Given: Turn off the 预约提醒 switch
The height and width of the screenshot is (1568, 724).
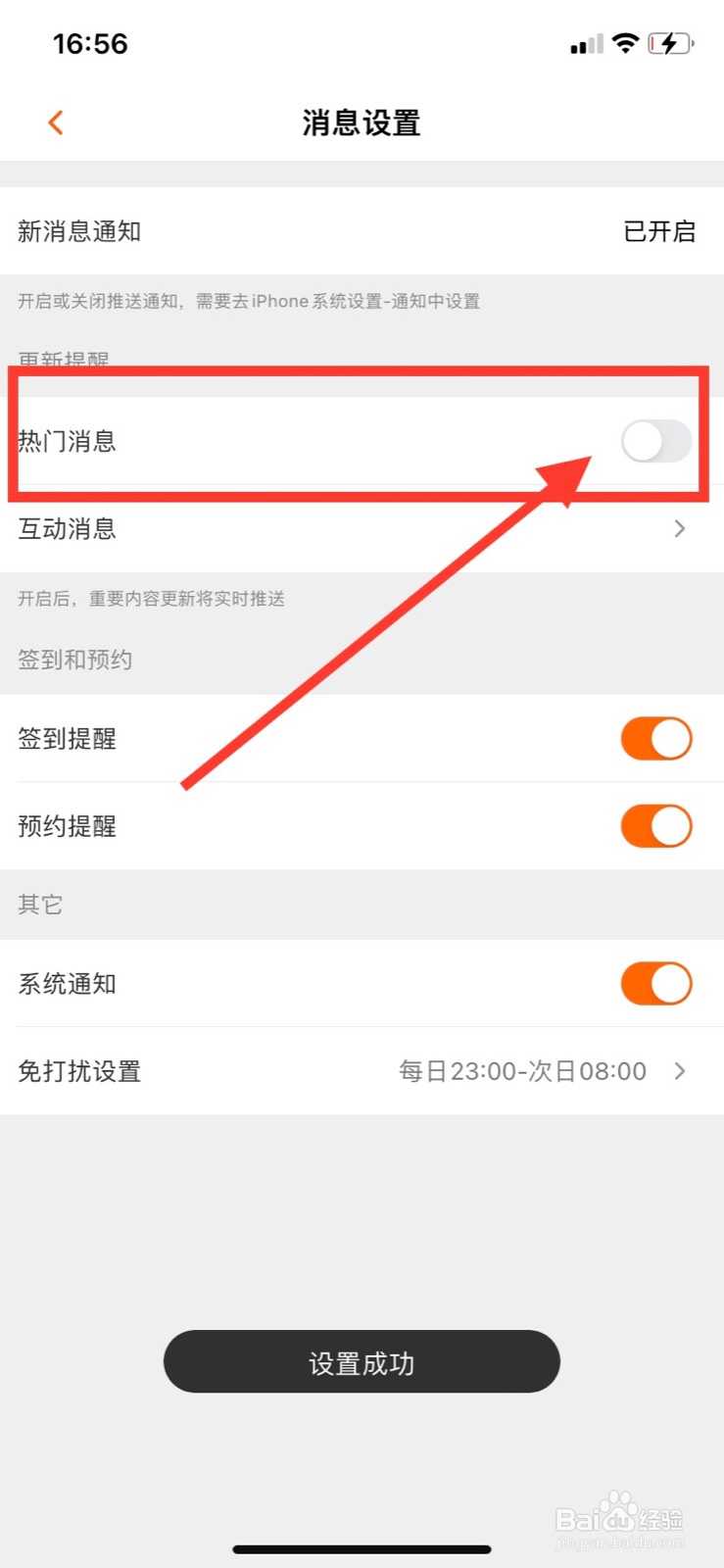Looking at the screenshot, I should pos(654,825).
